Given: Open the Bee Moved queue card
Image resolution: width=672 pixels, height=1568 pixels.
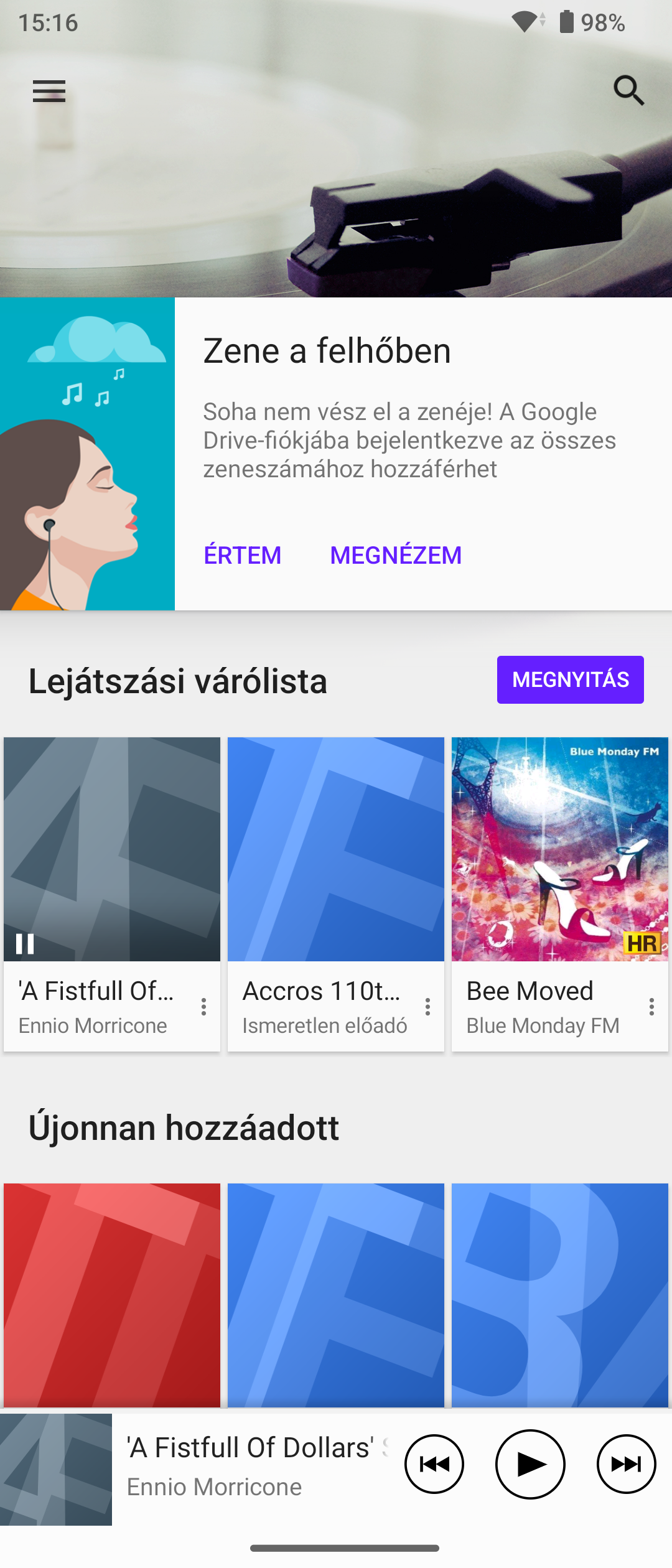Looking at the screenshot, I should 560,849.
